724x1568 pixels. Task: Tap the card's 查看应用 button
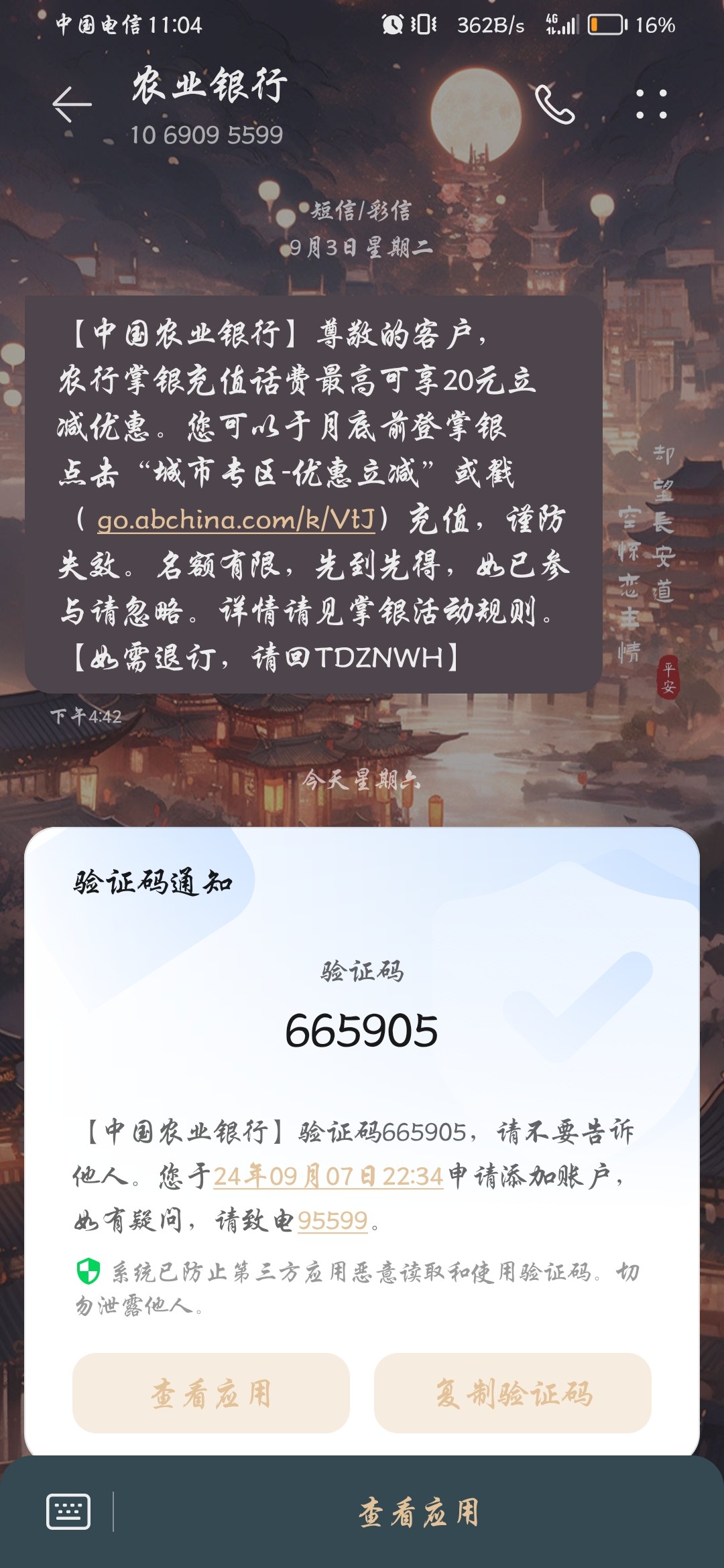(x=210, y=1392)
